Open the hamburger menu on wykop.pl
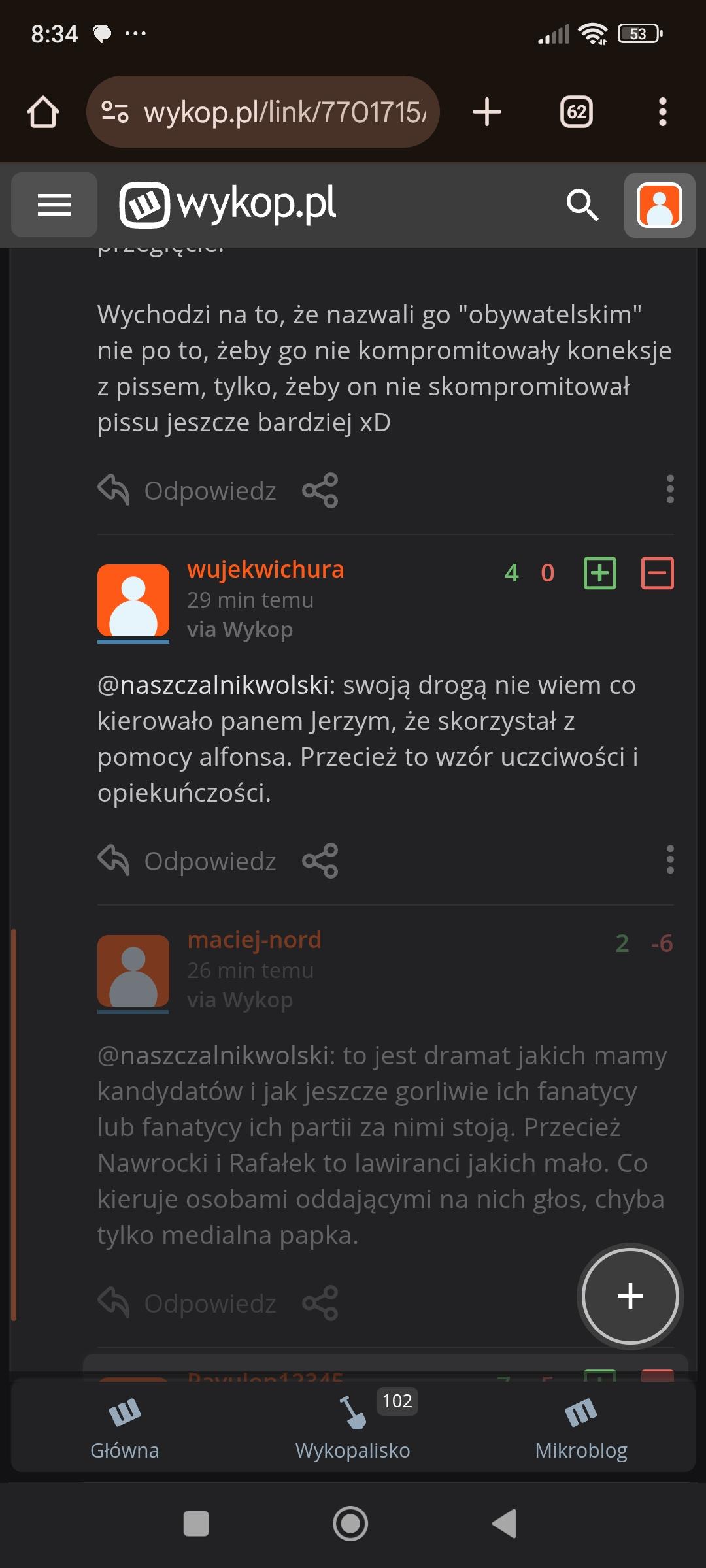Viewport: 706px width, 1568px height. point(54,205)
